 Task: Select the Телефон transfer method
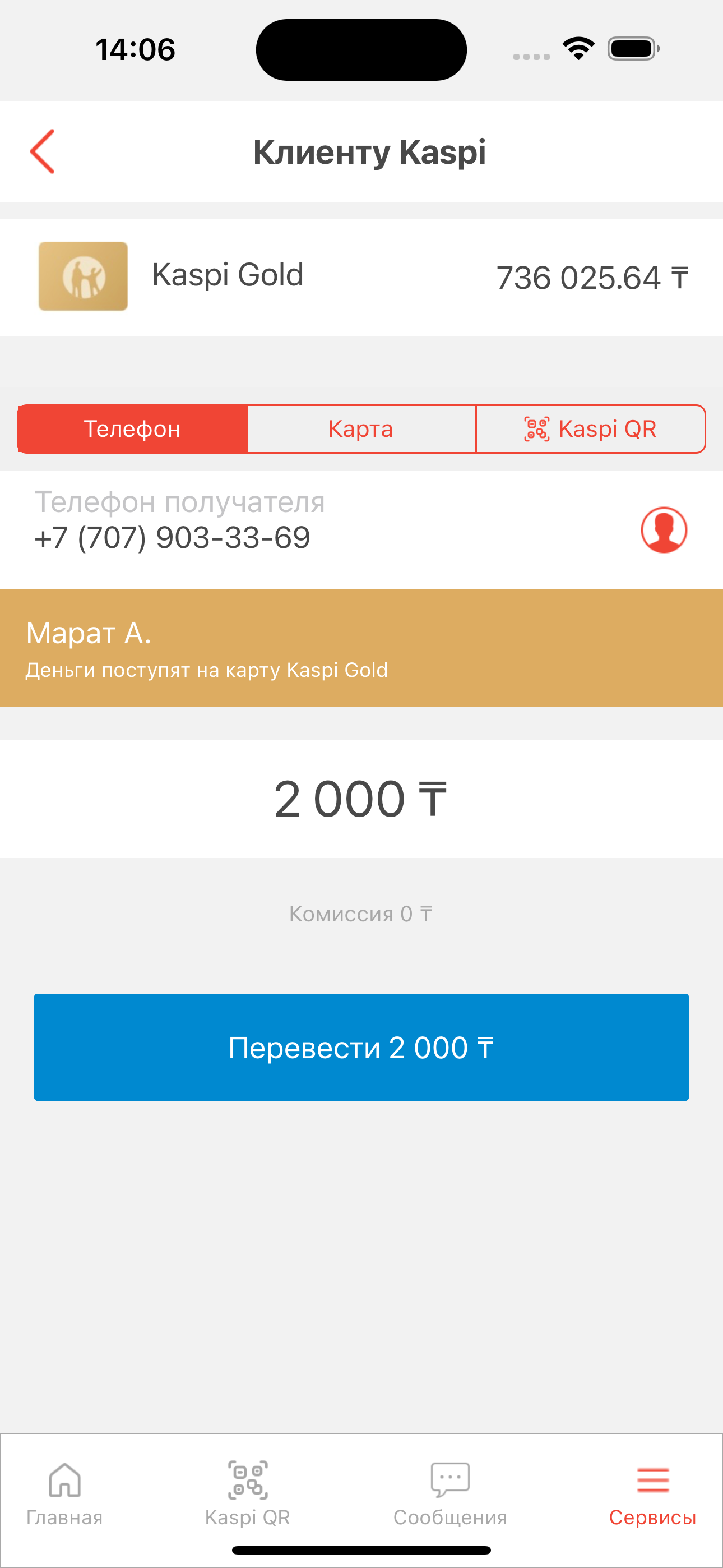point(132,429)
